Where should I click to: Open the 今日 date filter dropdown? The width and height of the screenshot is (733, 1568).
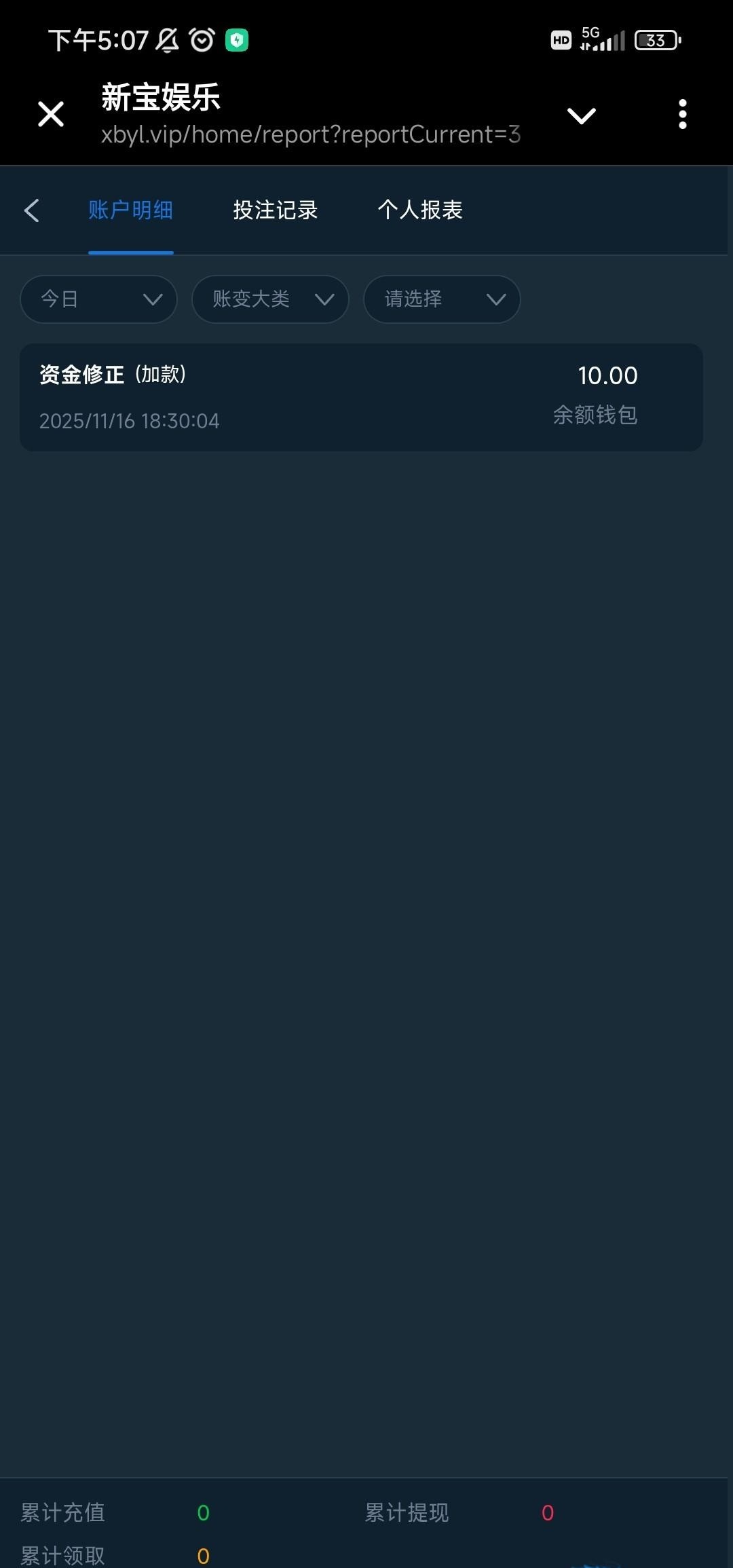pos(99,299)
